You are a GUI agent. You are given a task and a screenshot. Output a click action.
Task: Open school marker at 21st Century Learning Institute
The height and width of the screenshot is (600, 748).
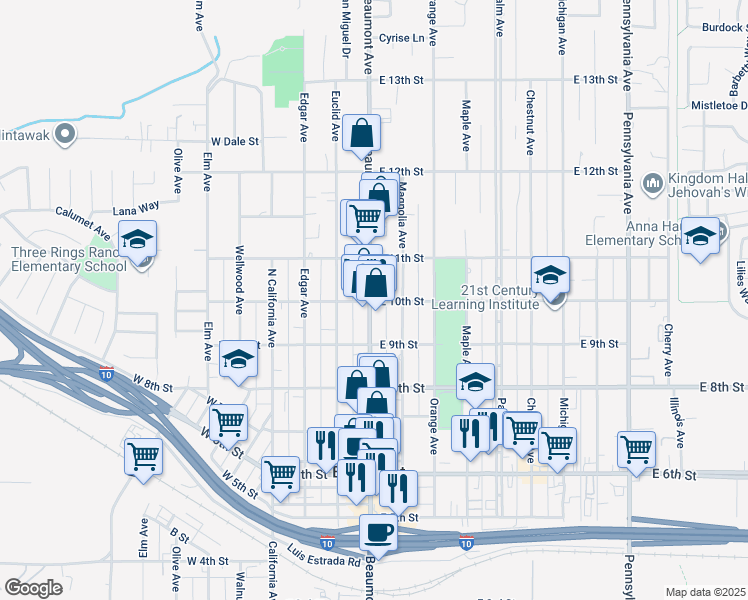(x=550, y=278)
